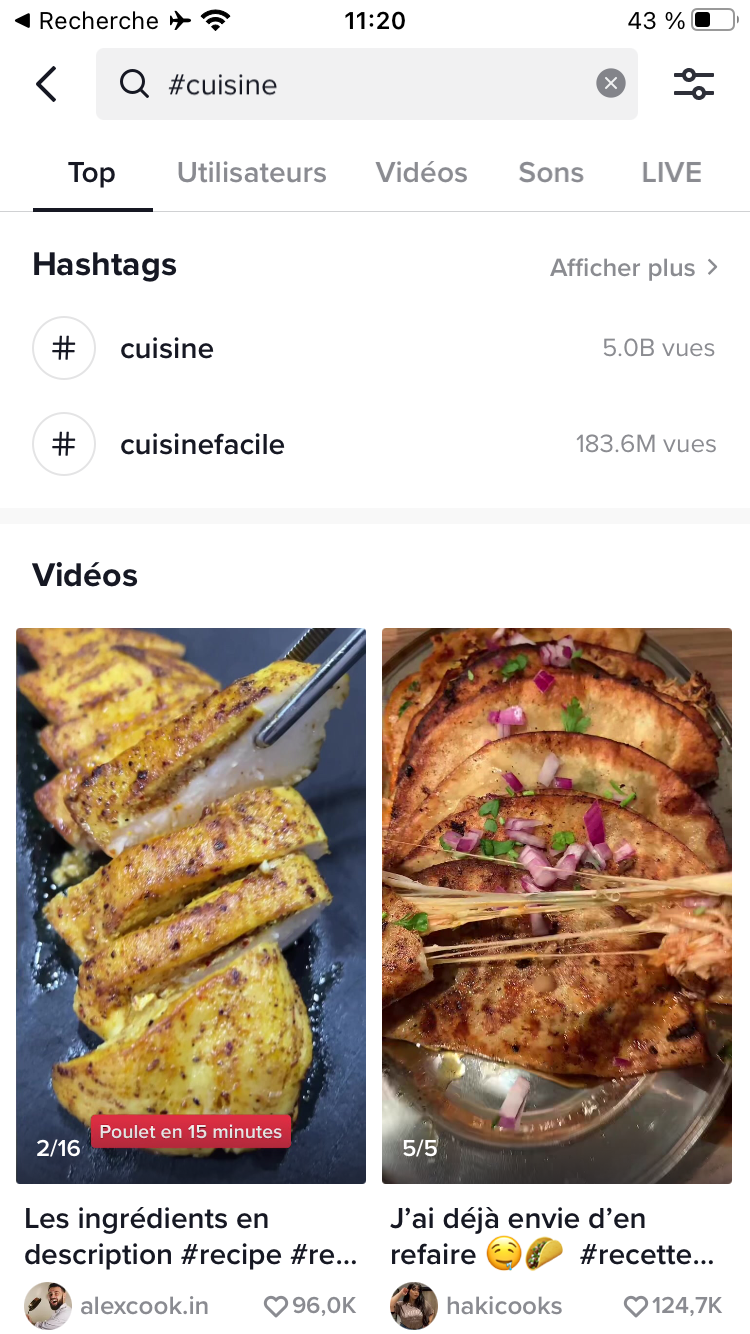Screen dimensions: 750x1334
Task: Select the Top tab
Action: point(92,173)
